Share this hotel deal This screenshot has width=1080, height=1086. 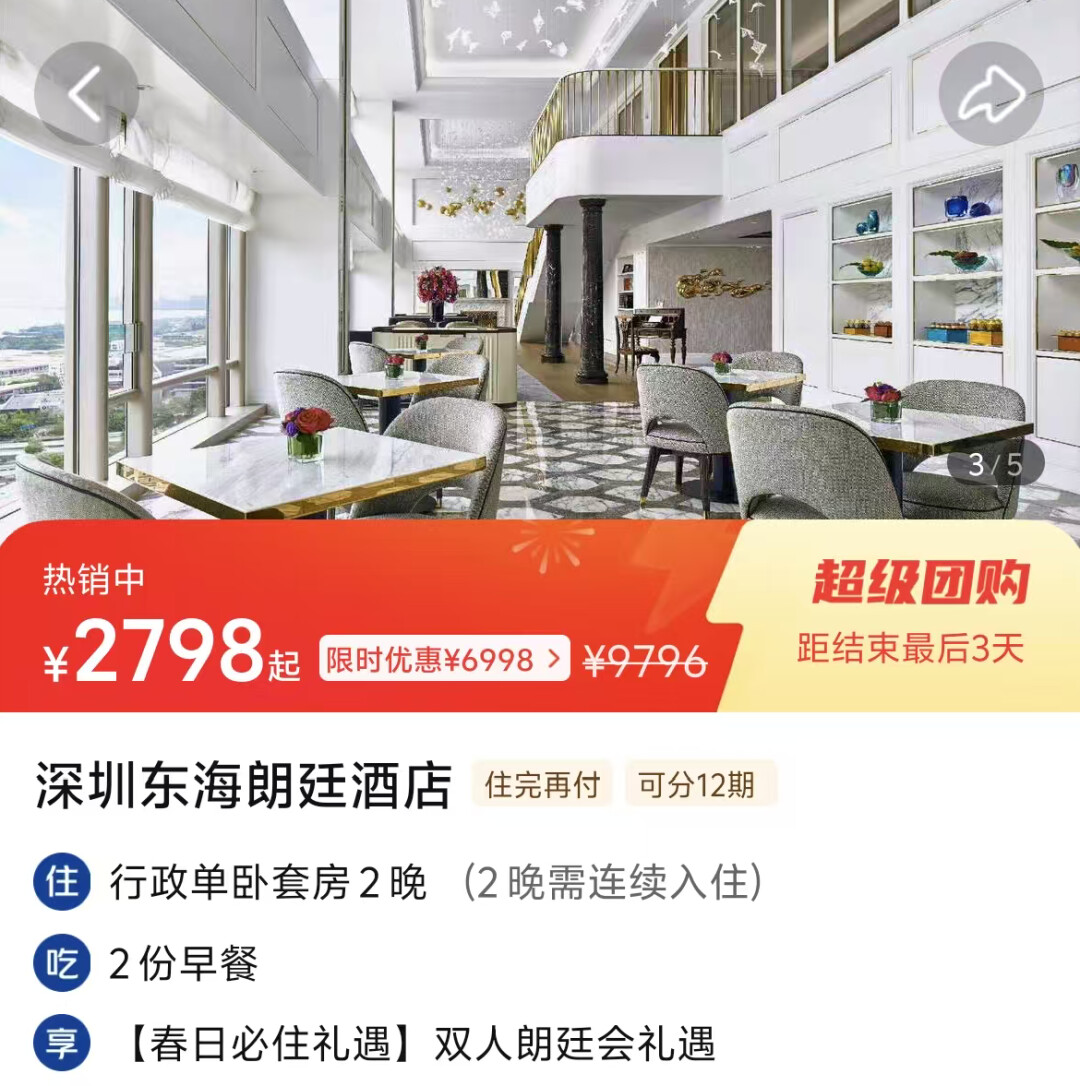[991, 94]
